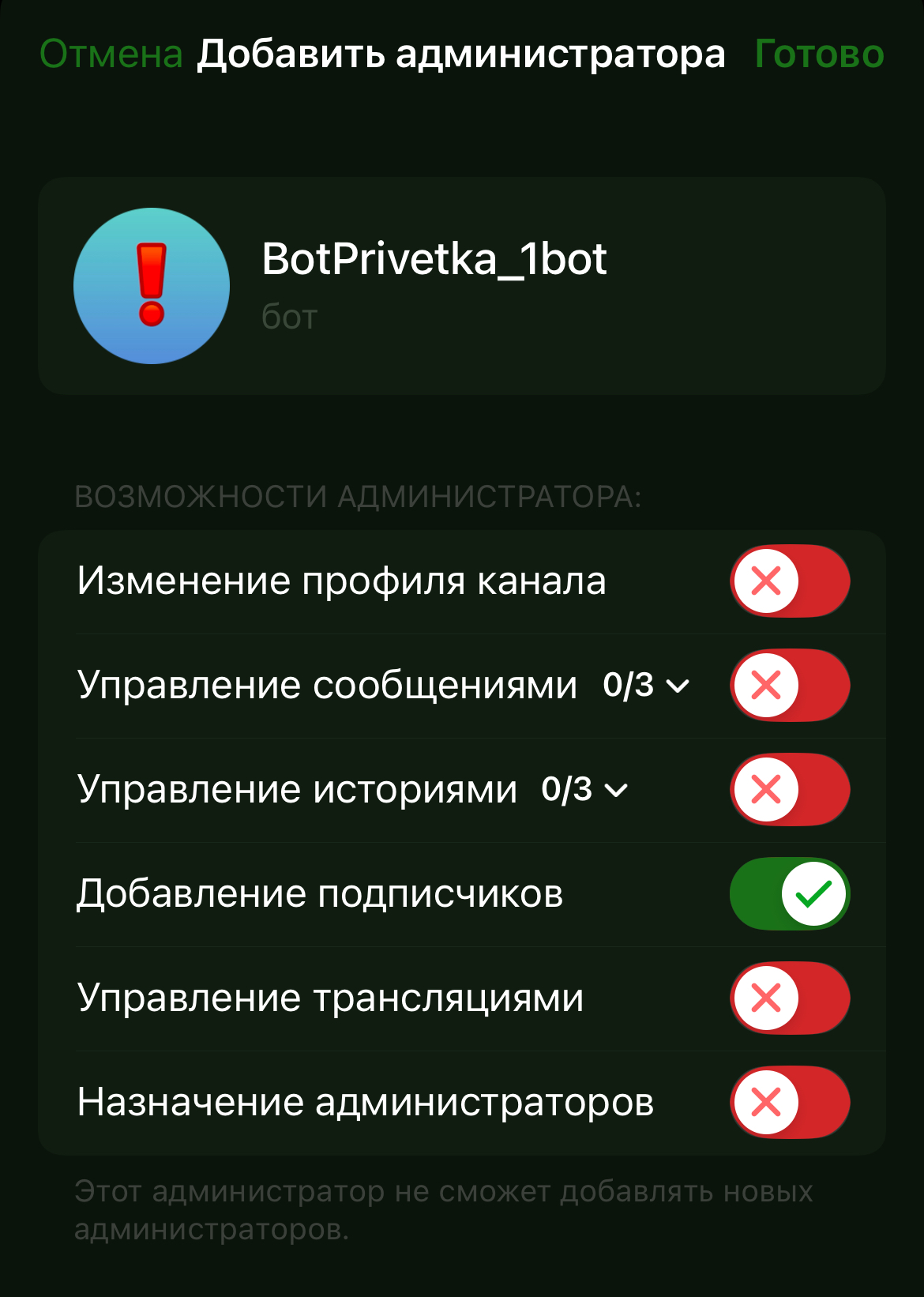
Task: Expand Управление историями 0/3 sub-options
Action: tap(584, 790)
